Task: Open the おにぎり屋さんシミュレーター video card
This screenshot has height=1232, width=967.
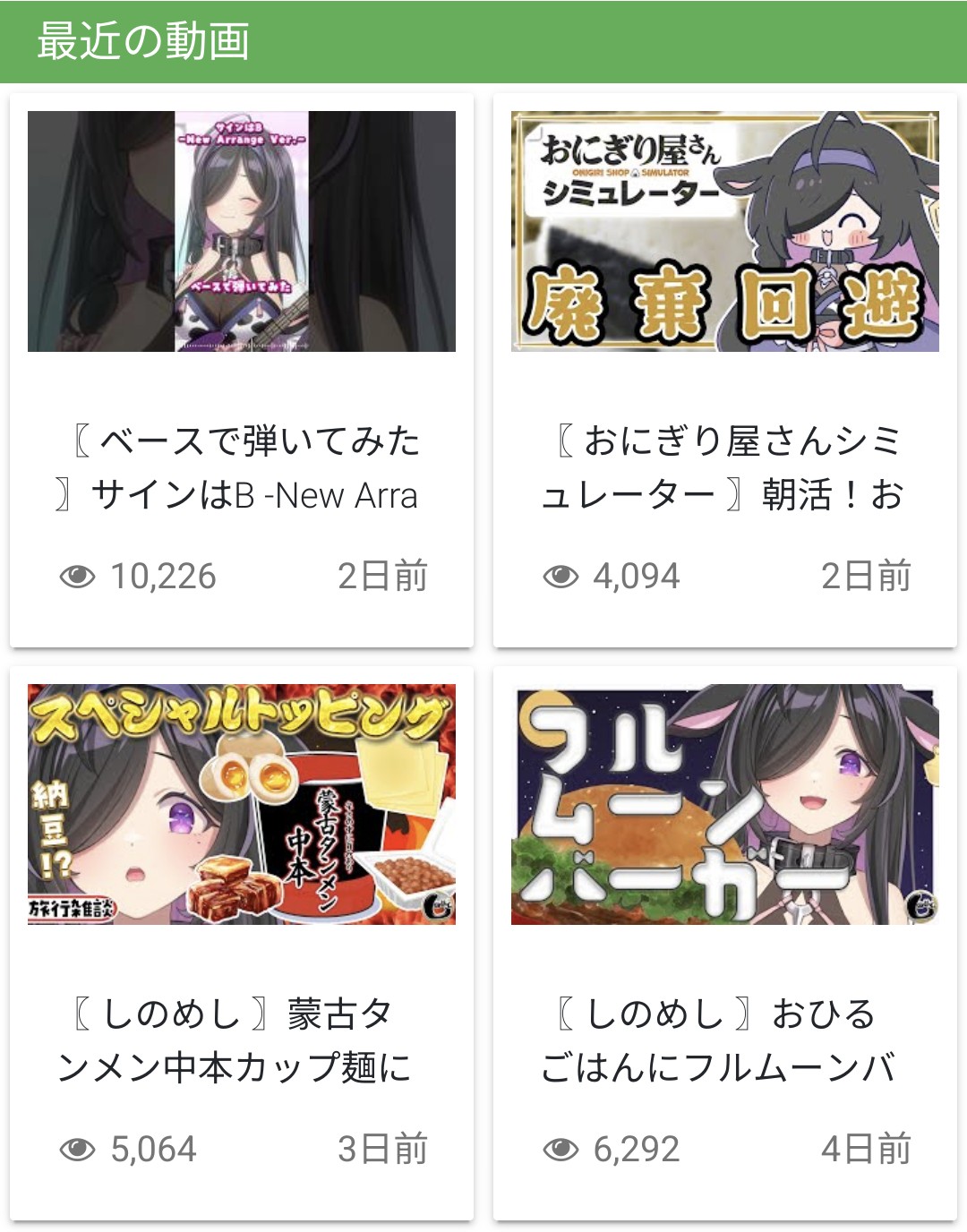Action: [x=724, y=231]
